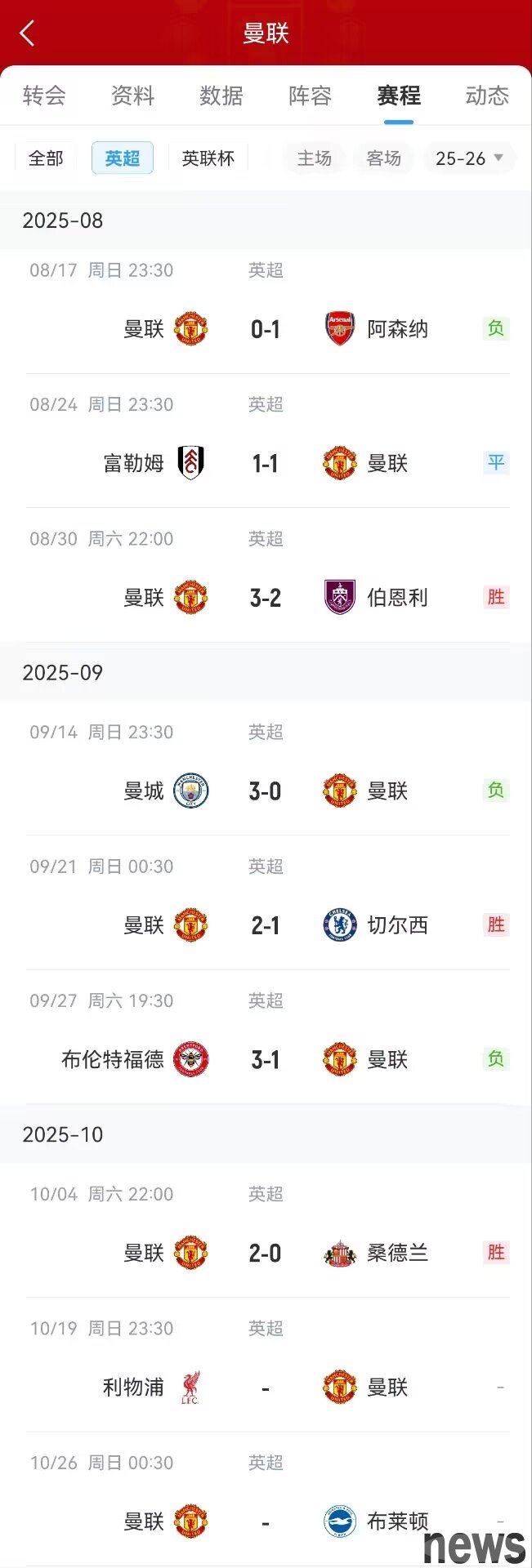Open the 曼联 vs 阿森纳 match

click(266, 329)
